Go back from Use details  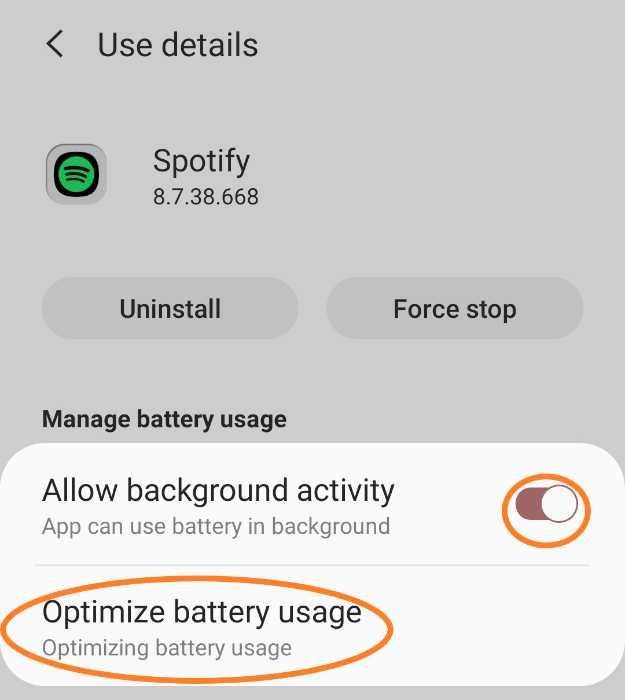(55, 45)
